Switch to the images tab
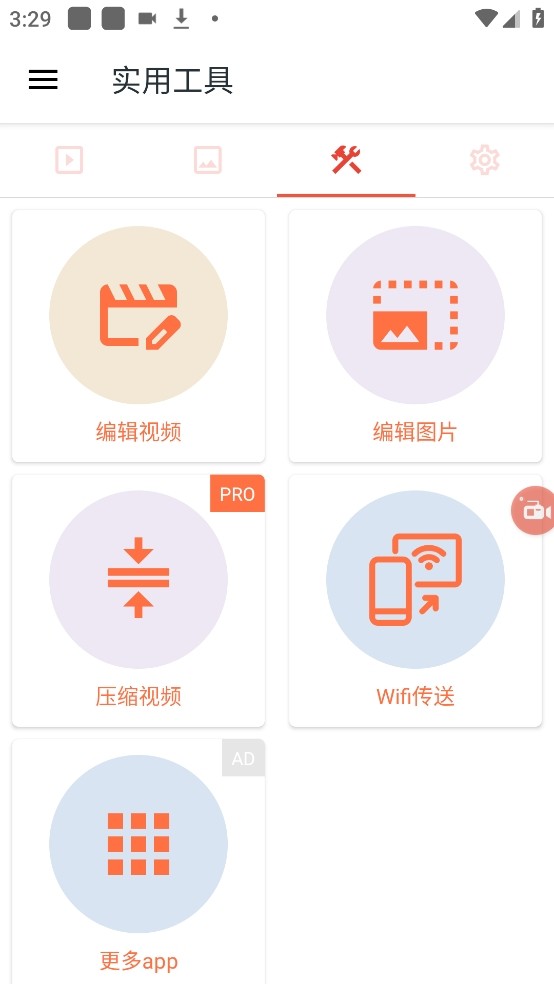This screenshot has width=554, height=984. pyautogui.click(x=208, y=160)
